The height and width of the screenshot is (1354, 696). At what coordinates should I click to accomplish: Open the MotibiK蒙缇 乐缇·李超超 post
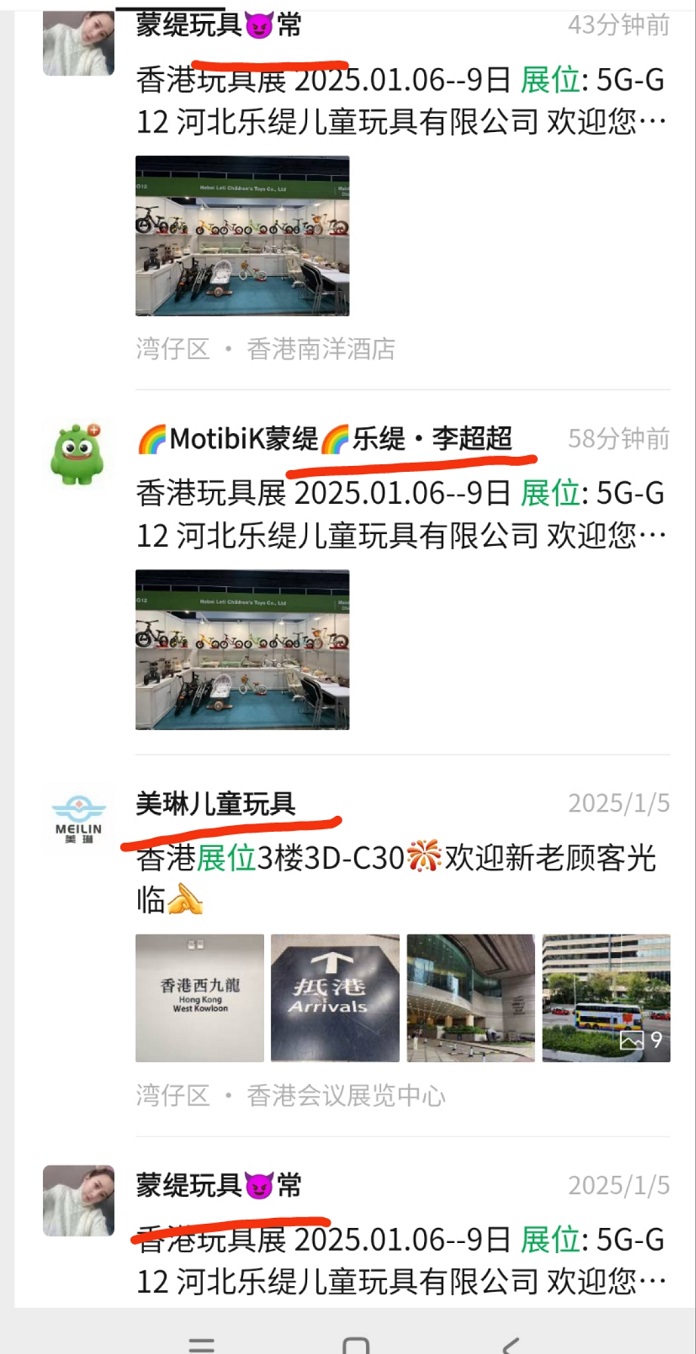[400, 514]
